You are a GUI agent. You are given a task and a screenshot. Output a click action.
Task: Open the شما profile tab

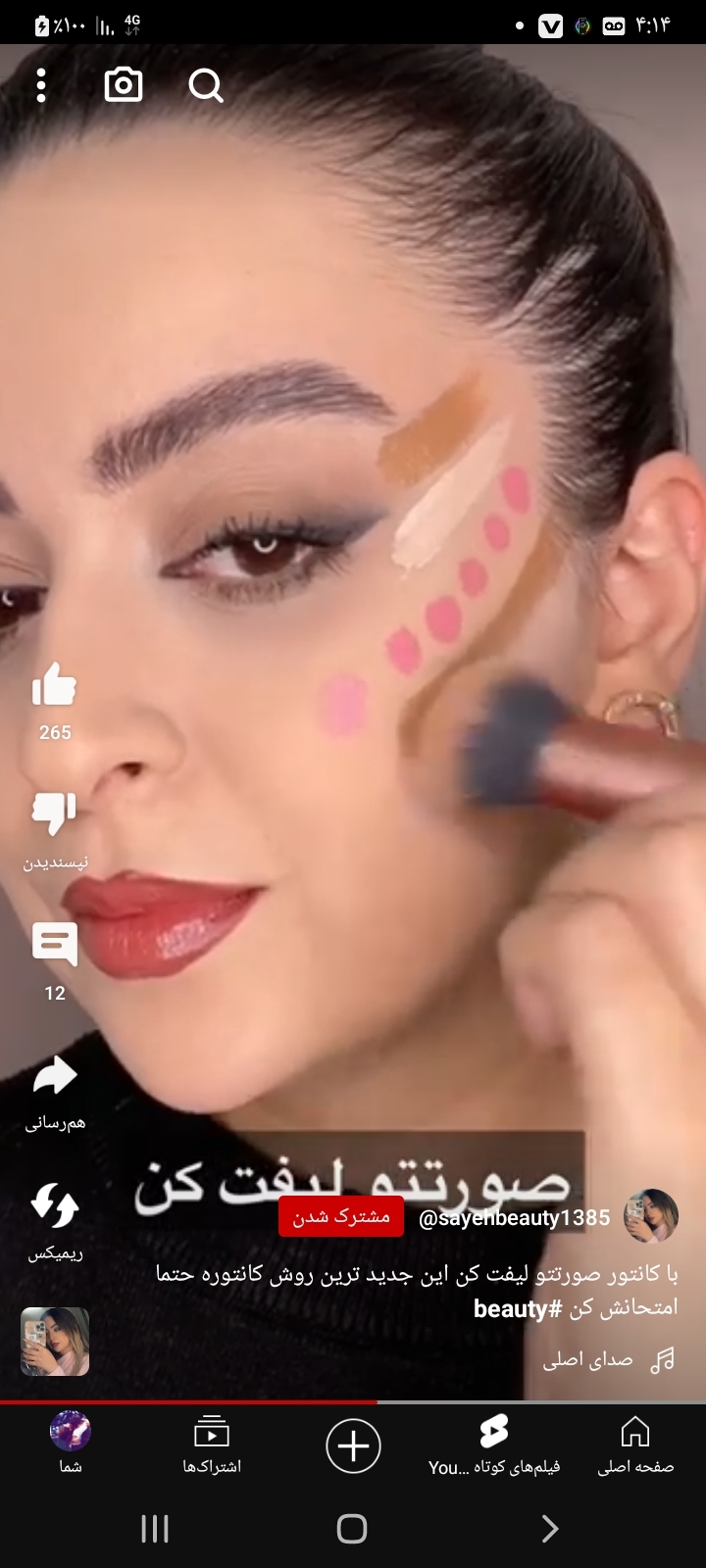pyautogui.click(x=71, y=1445)
